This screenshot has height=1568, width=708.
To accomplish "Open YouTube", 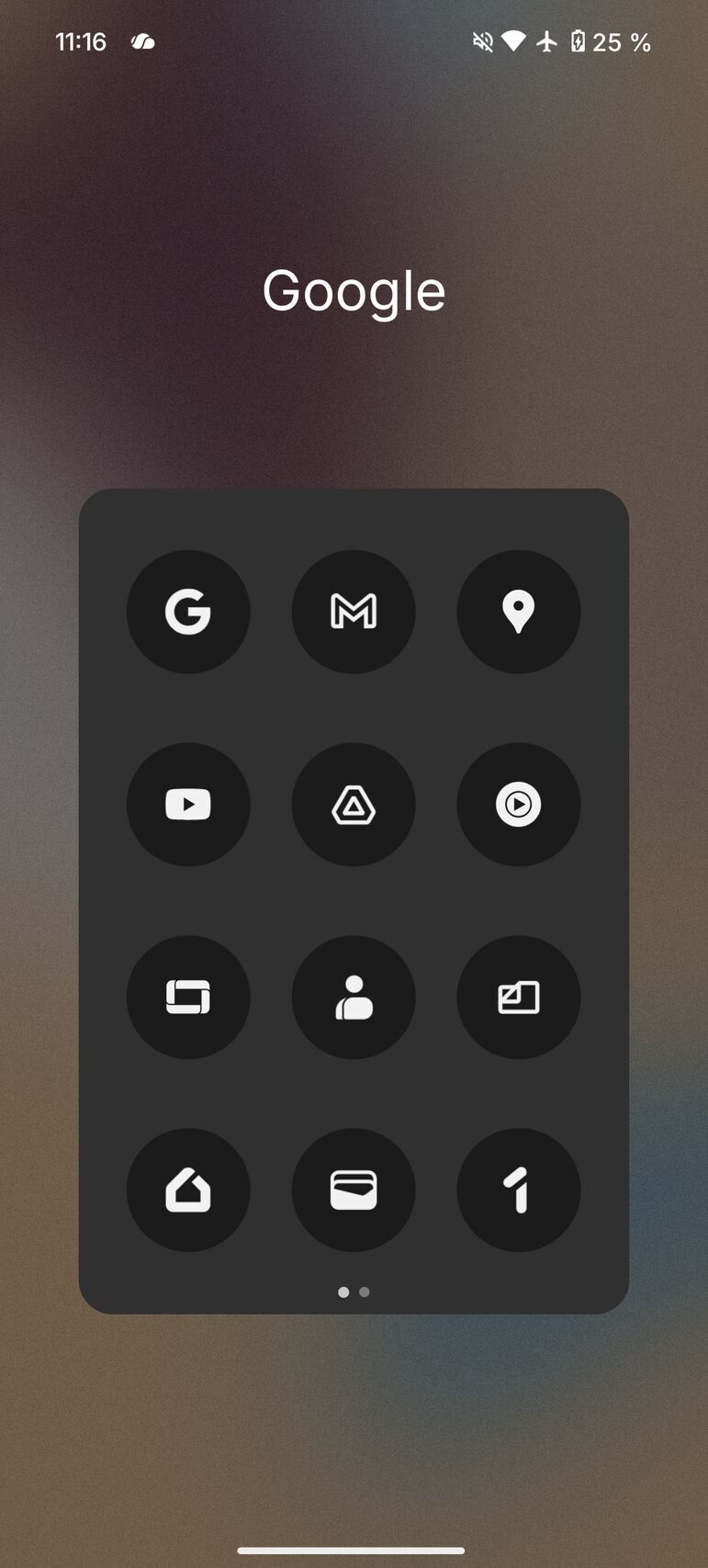I will 188,805.
